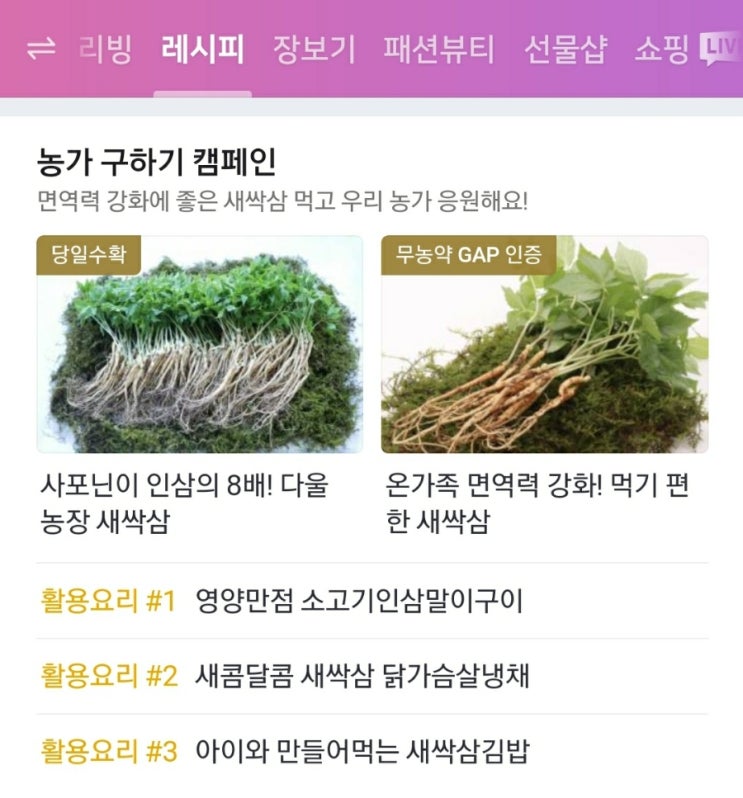
Task: Tap the tab reorder swap icon
Action: click(x=40, y=49)
